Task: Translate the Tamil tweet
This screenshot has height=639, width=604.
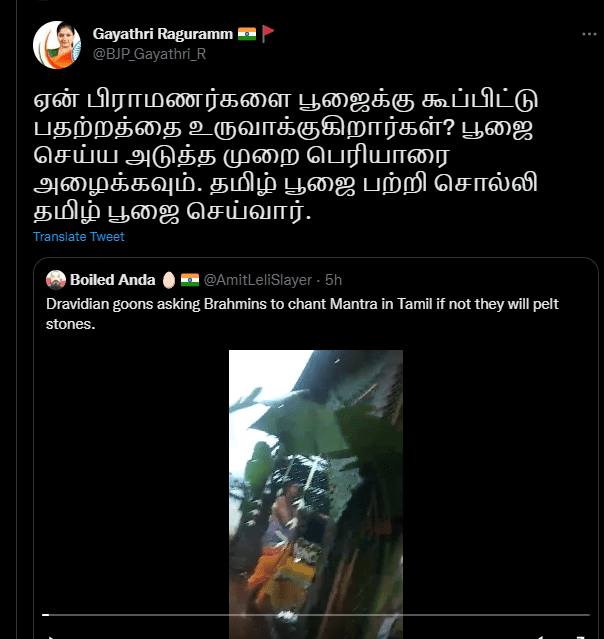Action: coord(78,237)
